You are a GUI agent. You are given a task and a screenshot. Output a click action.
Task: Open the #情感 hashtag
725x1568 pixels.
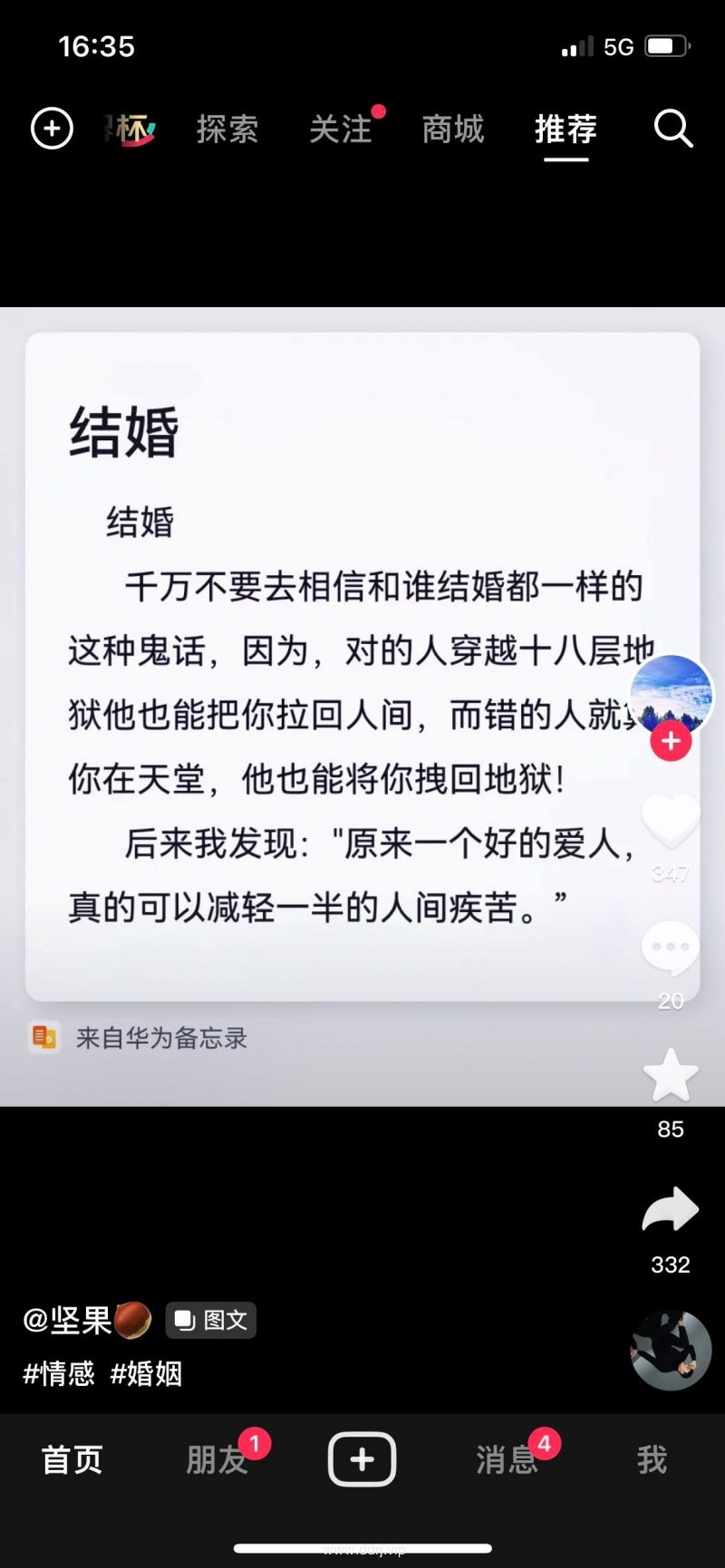tap(59, 1373)
